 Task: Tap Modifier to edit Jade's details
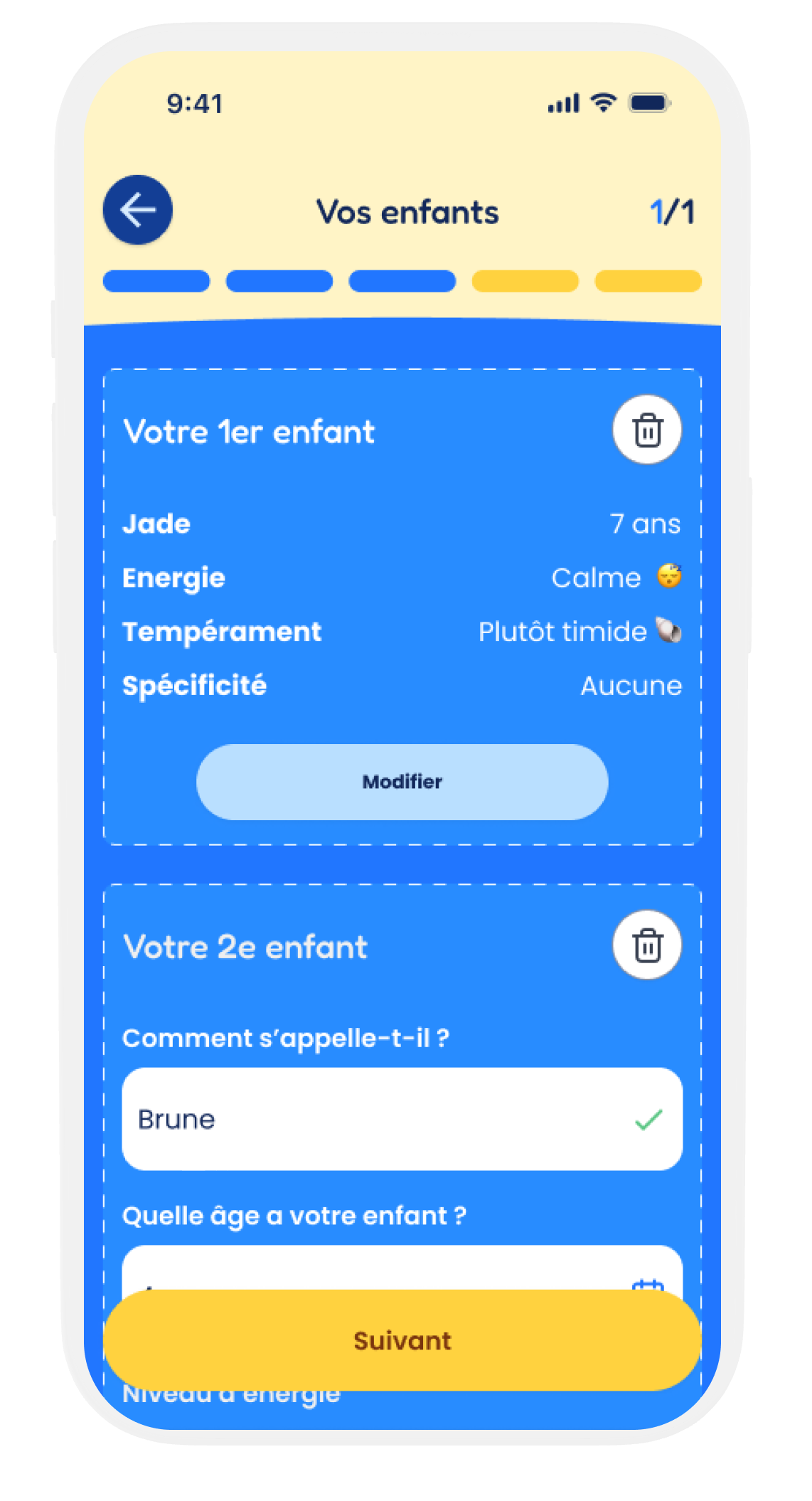click(402, 782)
